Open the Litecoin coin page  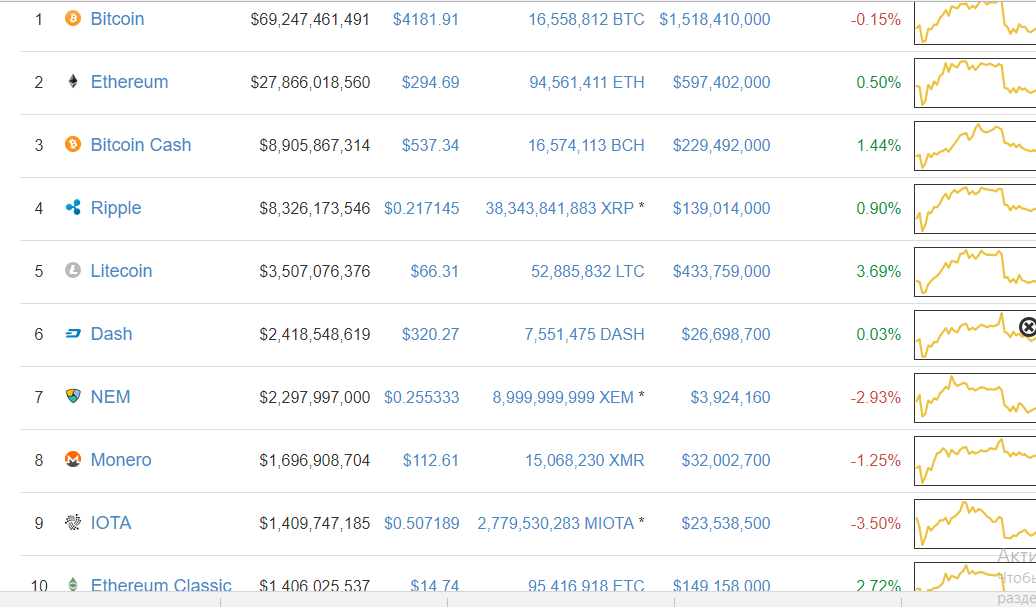click(121, 271)
